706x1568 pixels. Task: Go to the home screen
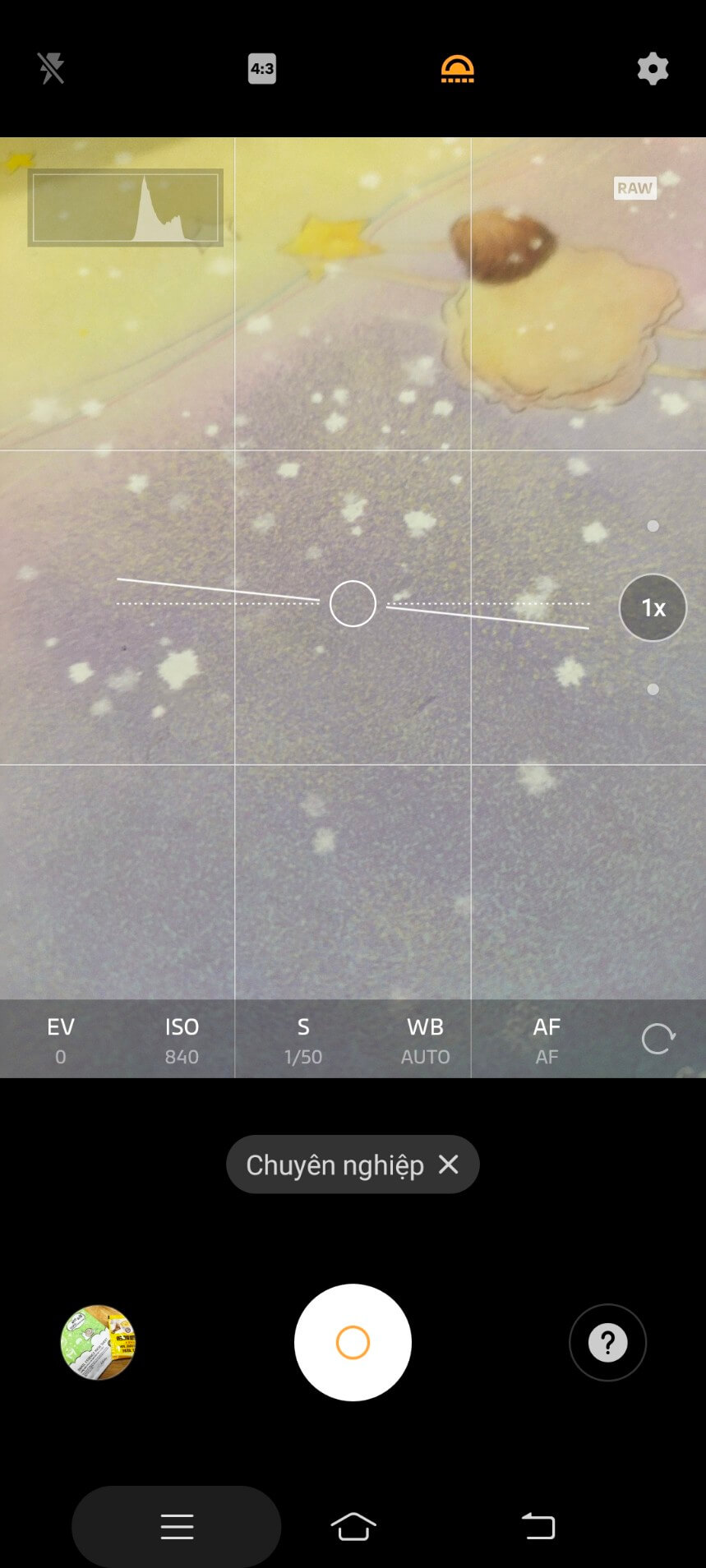click(353, 1526)
